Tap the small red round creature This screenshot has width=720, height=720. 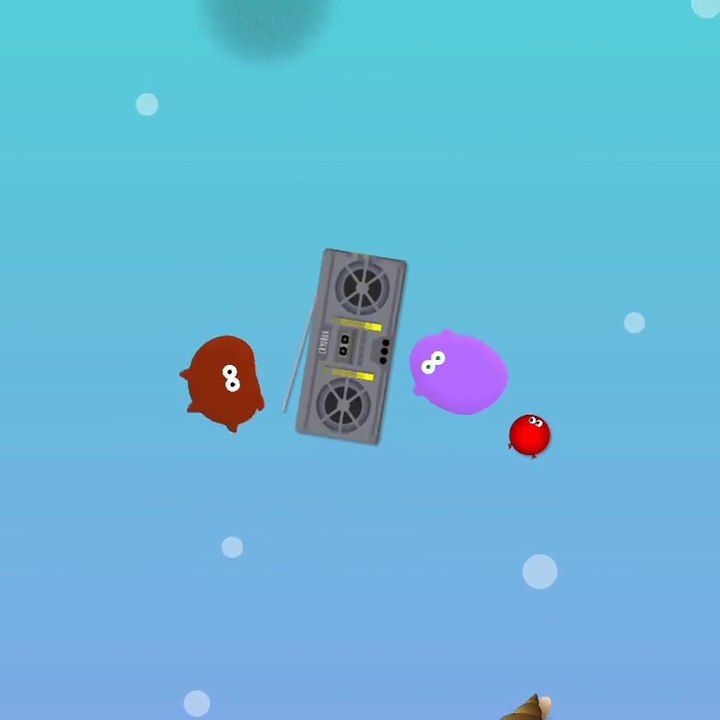(529, 436)
